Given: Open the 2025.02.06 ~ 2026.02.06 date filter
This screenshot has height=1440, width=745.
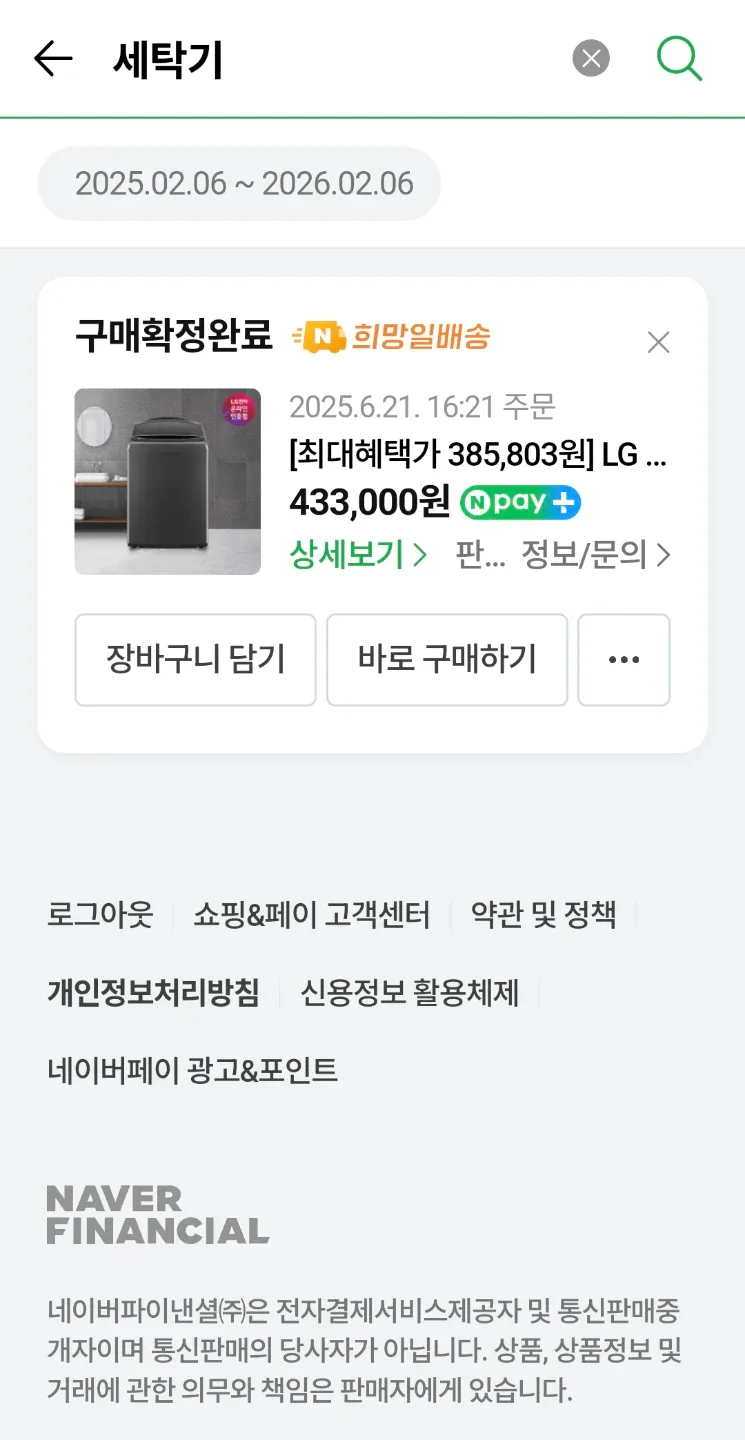Looking at the screenshot, I should click(239, 183).
